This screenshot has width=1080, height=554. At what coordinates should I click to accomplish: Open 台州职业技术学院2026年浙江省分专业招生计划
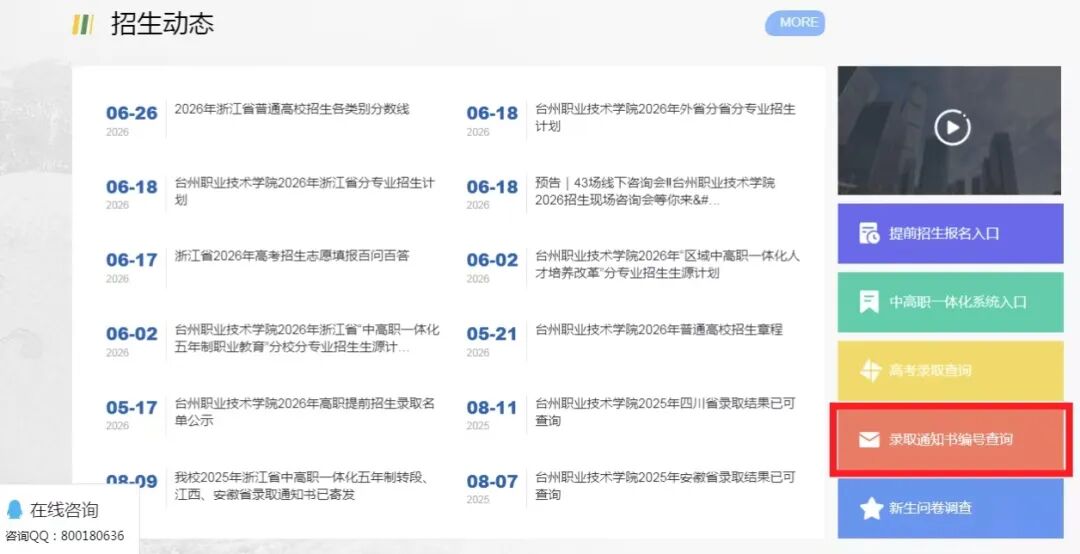pyautogui.click(x=304, y=192)
